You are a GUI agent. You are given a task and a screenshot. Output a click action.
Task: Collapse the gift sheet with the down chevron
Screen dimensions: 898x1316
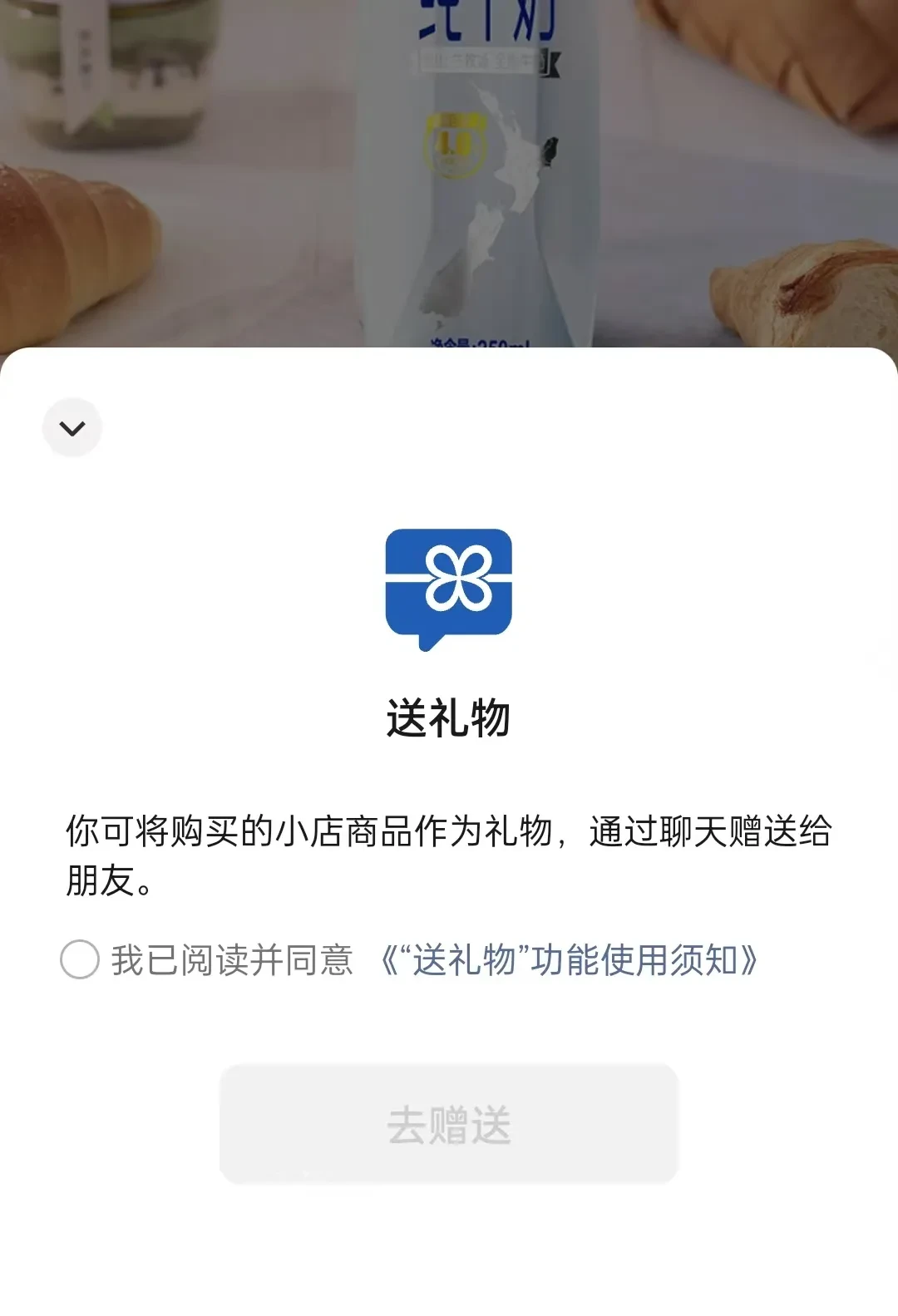[x=72, y=428]
